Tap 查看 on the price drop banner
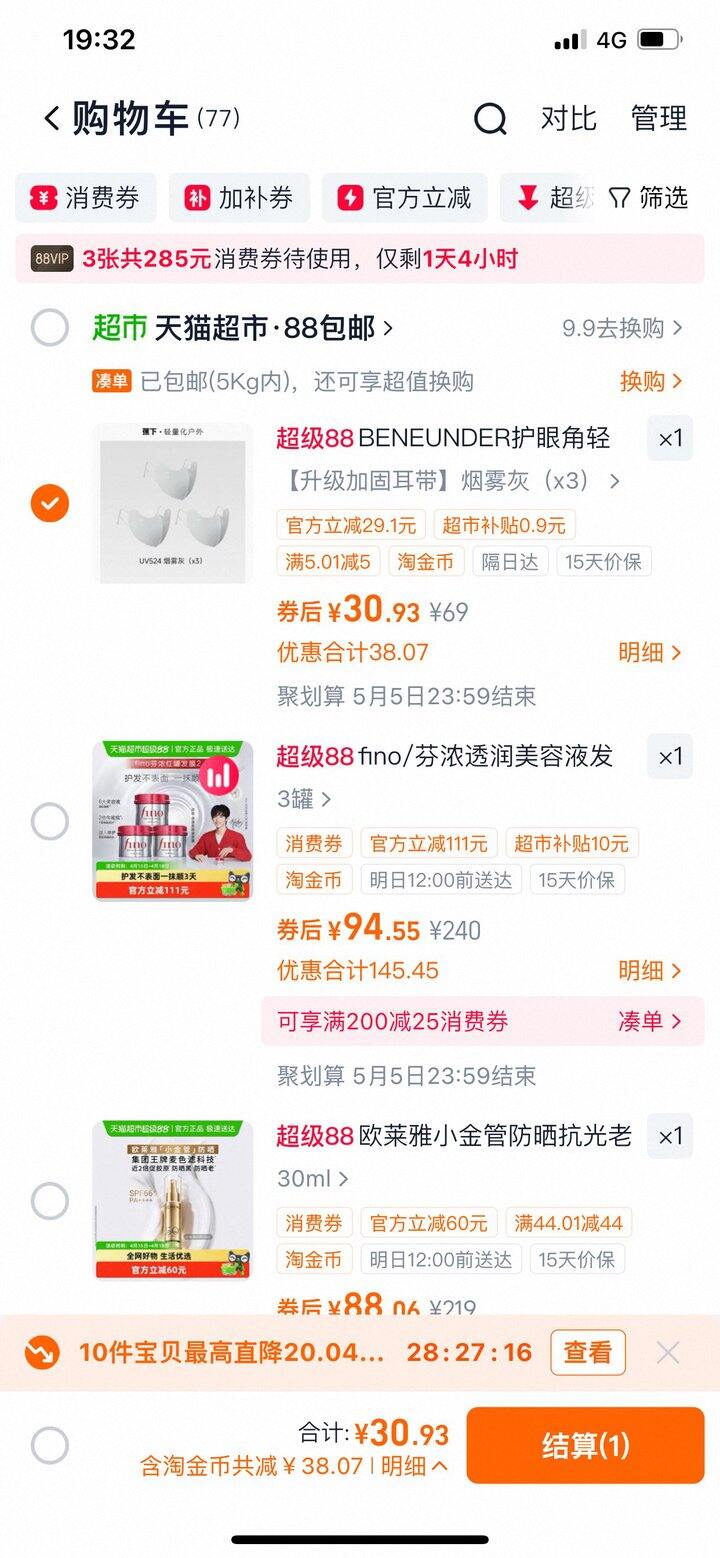 click(x=588, y=1353)
